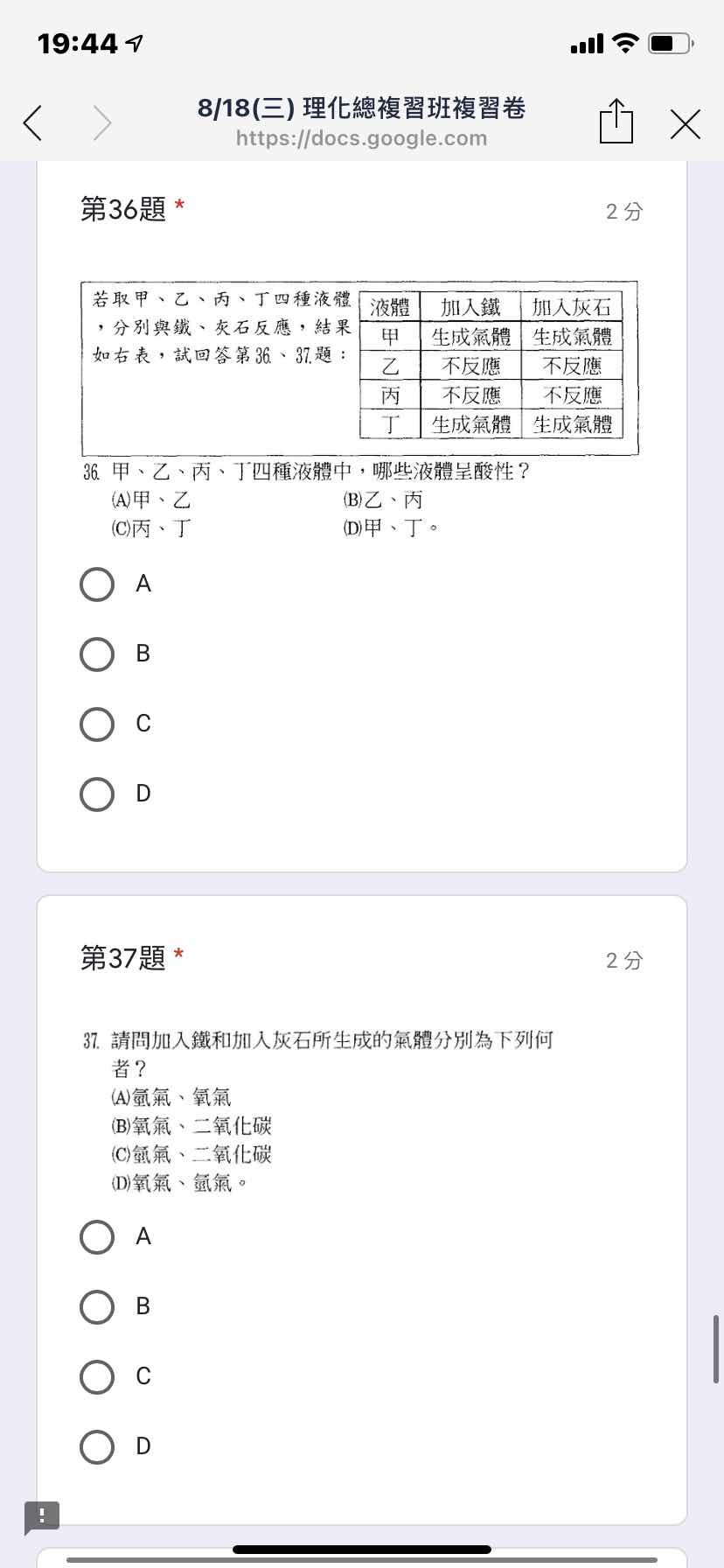Image resolution: width=724 pixels, height=1568 pixels.
Task: Choose answer B for question 37
Action: pyautogui.click(x=97, y=1307)
